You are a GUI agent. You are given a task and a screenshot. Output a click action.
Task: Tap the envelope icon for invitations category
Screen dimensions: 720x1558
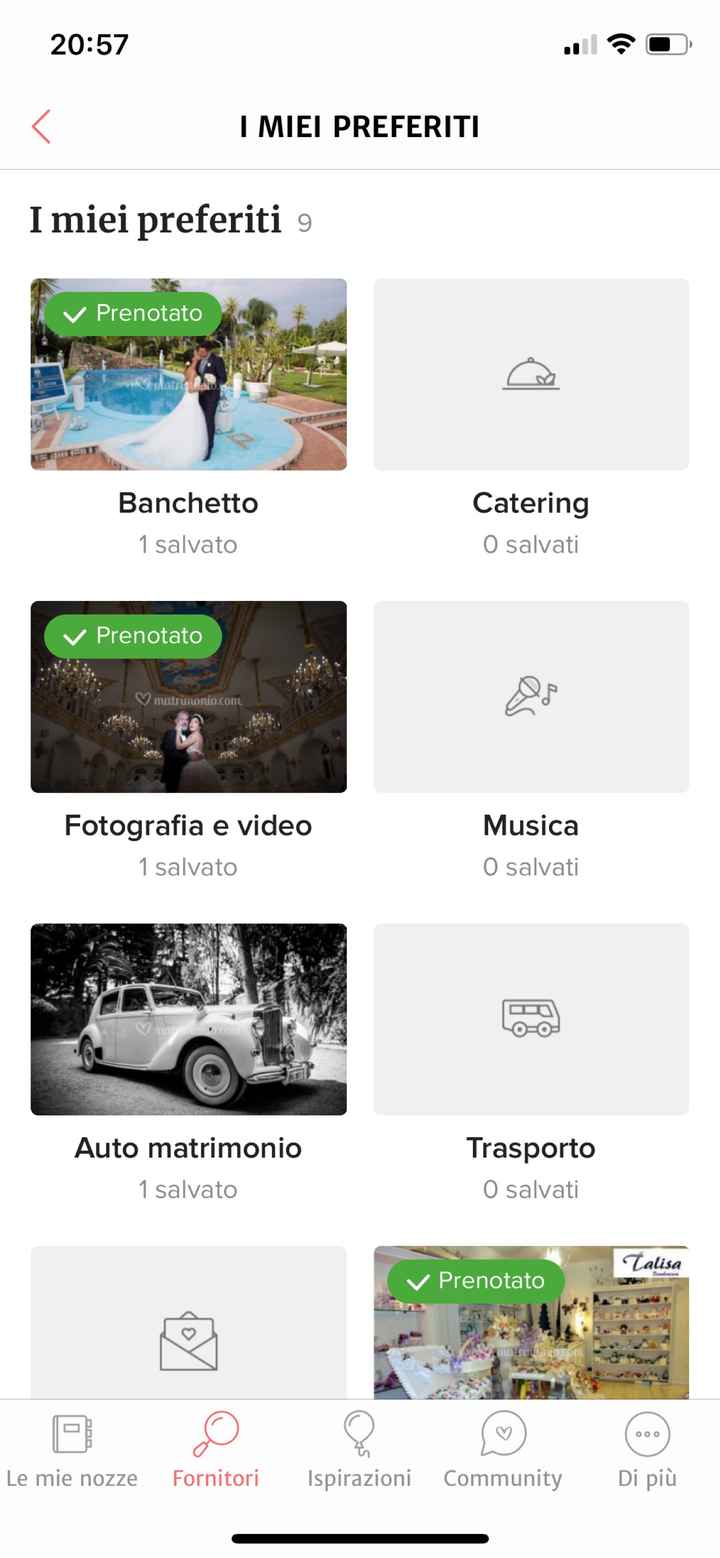[188, 1341]
